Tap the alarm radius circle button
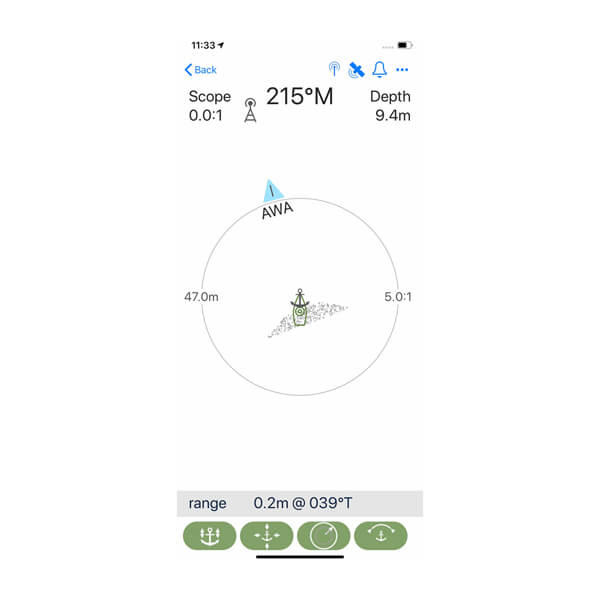This screenshot has height=600, width=600. click(x=324, y=536)
